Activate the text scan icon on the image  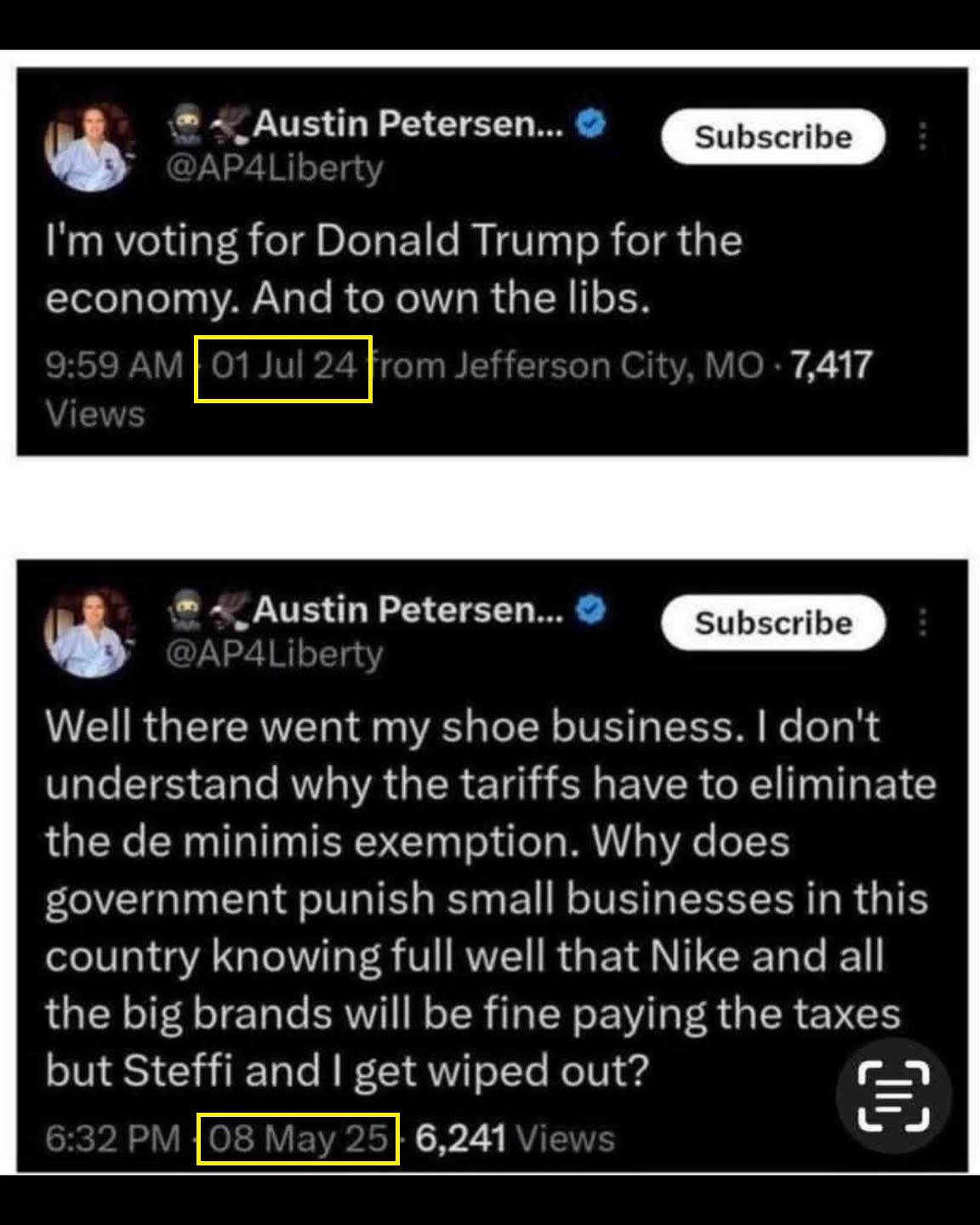point(893,1097)
